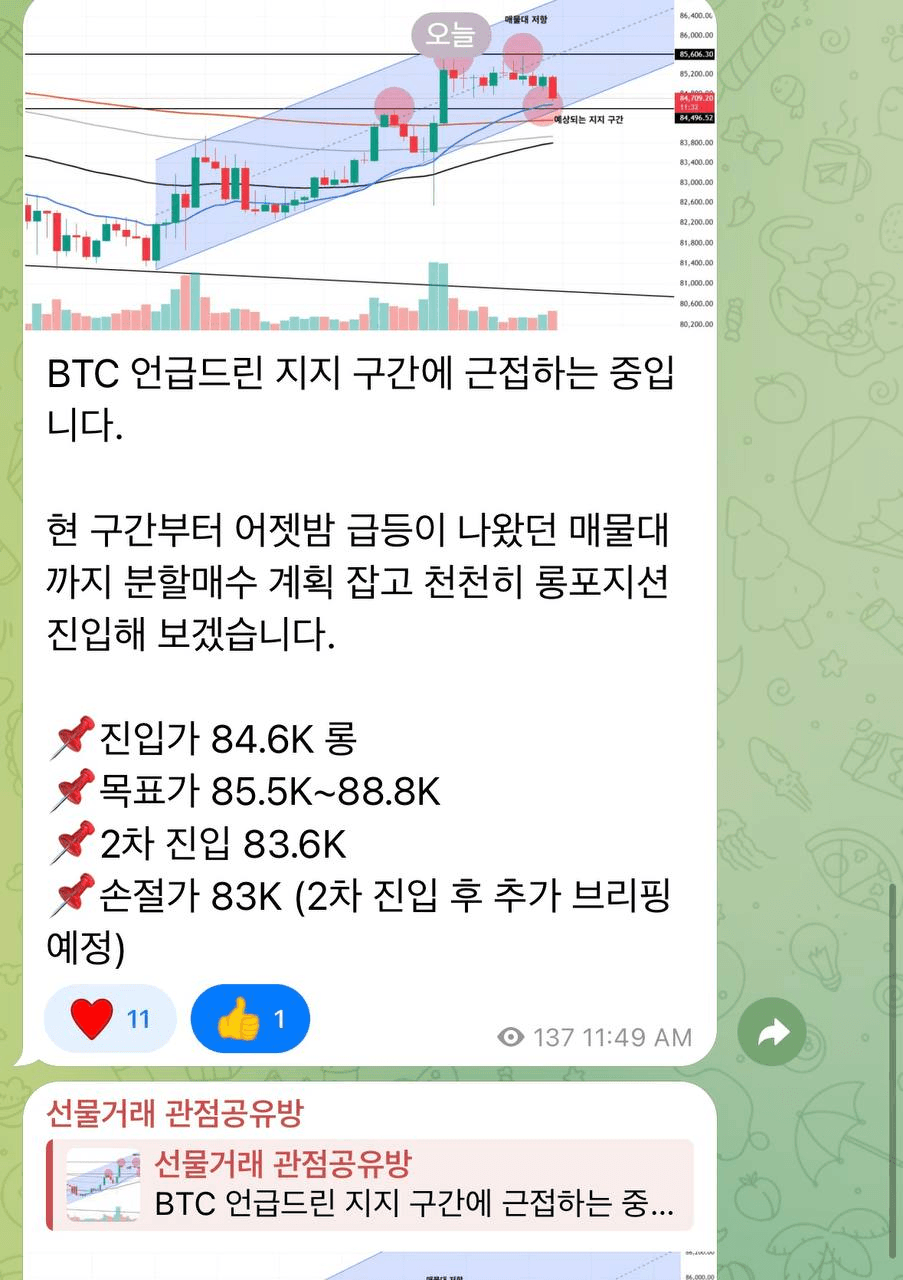Add a thumbs-up reaction to the message
903x1280 pixels.
click(x=250, y=1019)
